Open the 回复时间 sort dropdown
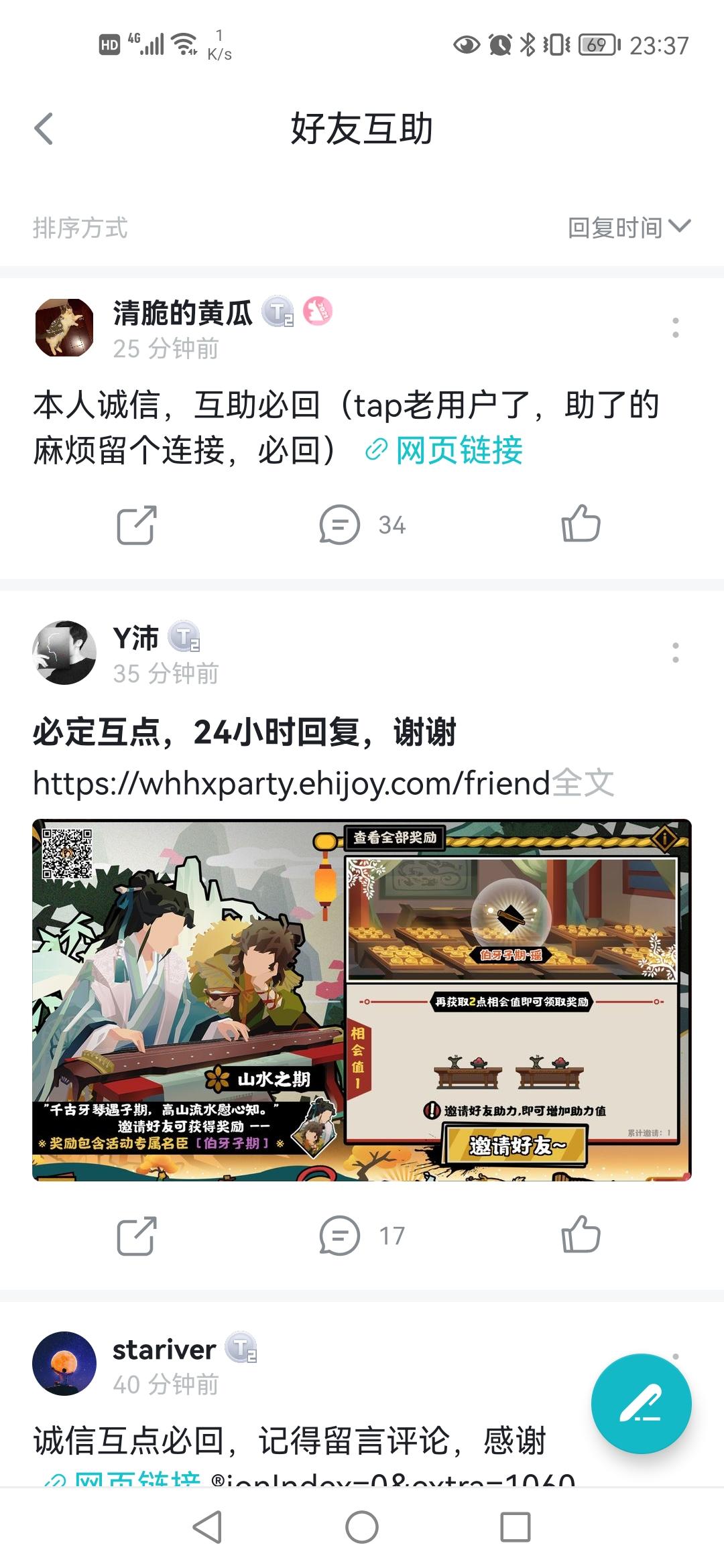 tap(623, 228)
